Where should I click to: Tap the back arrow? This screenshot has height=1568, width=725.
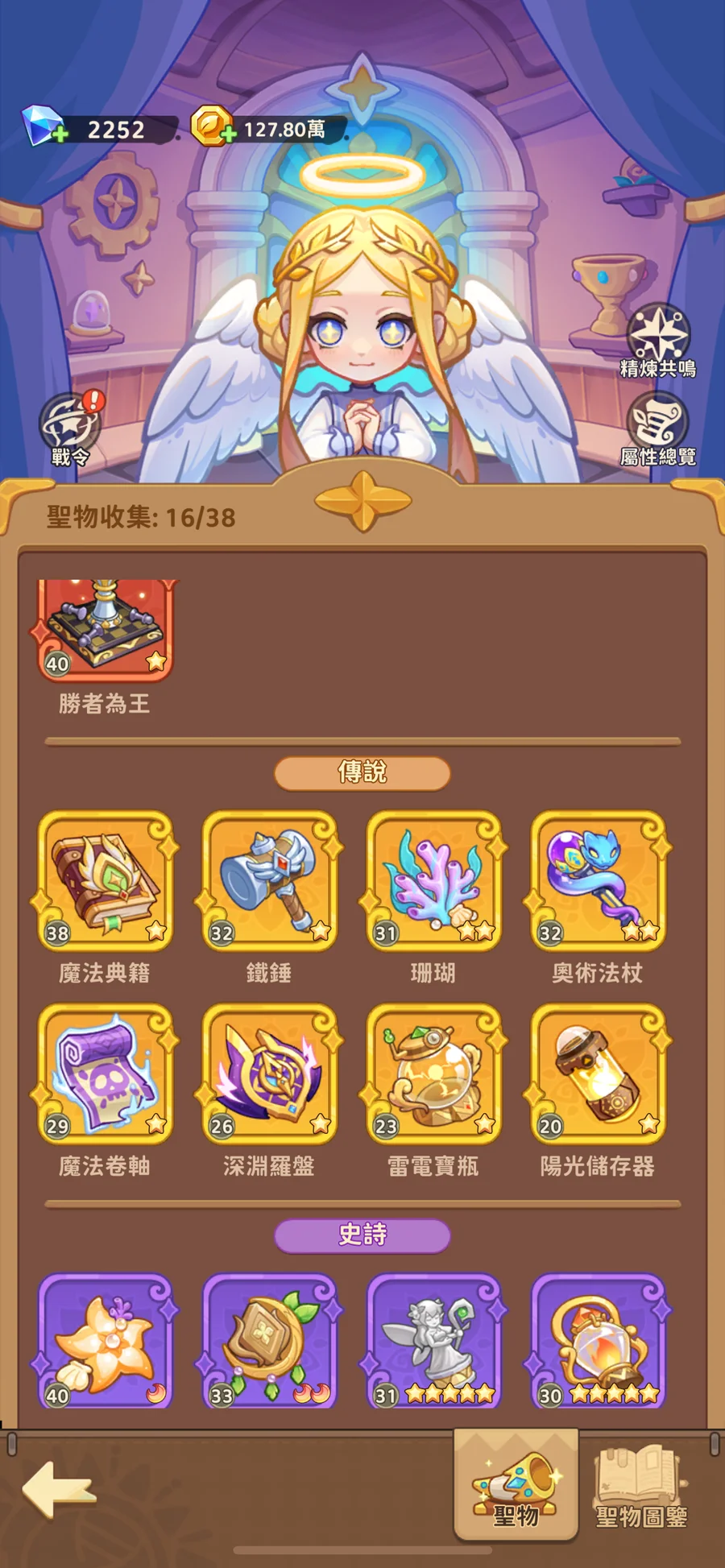pyautogui.click(x=59, y=1489)
